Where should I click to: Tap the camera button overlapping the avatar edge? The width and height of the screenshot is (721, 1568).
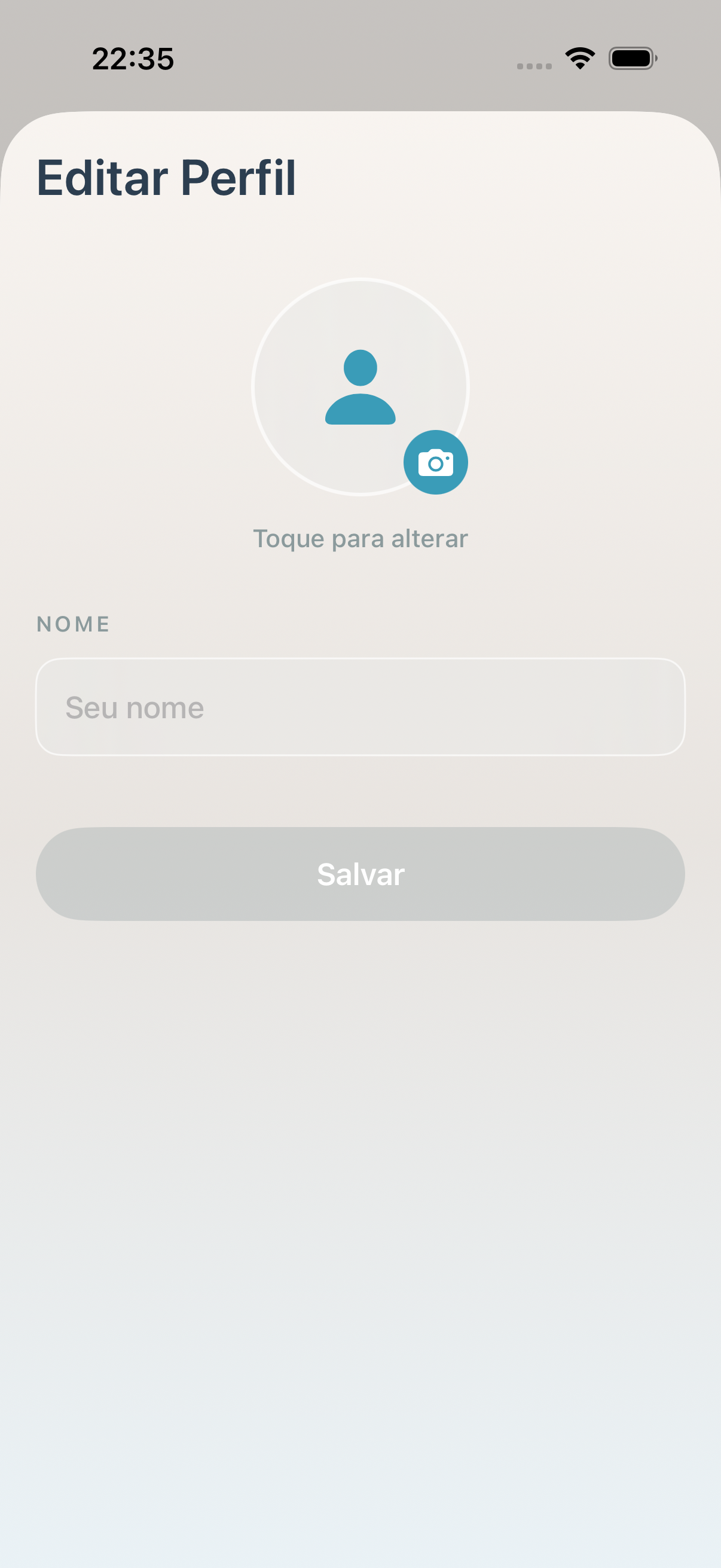point(436,462)
